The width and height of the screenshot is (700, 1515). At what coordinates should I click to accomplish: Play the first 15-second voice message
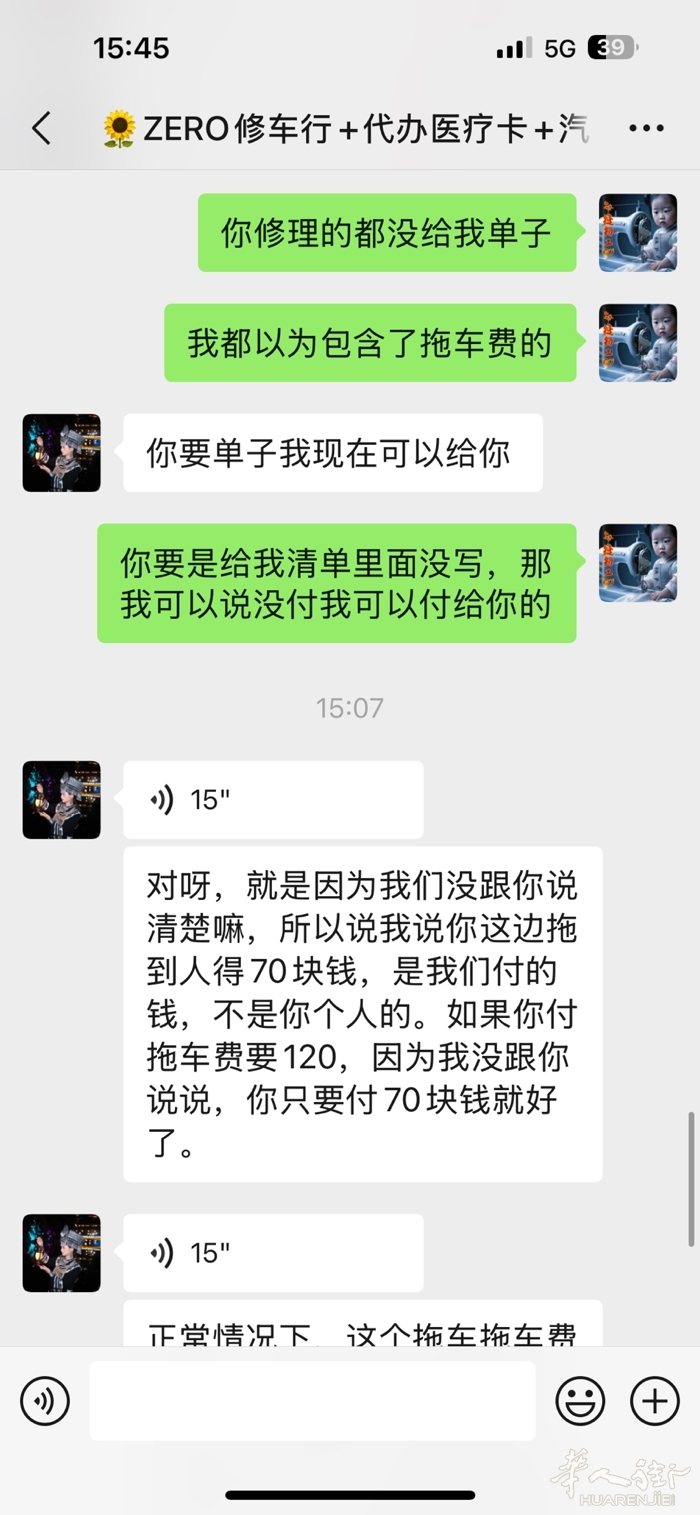pyautogui.click(x=272, y=800)
